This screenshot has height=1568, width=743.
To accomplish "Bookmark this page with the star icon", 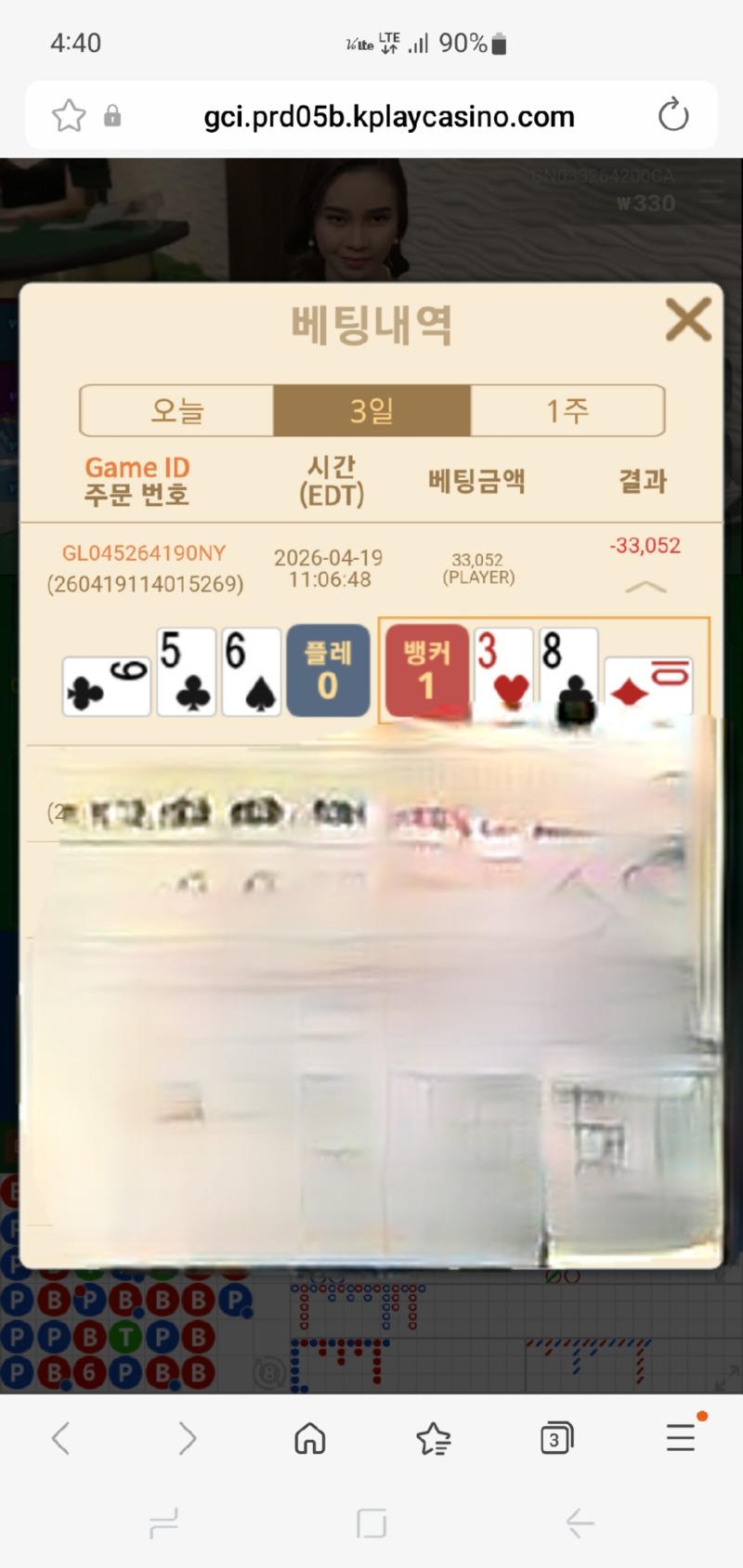I will (69, 116).
